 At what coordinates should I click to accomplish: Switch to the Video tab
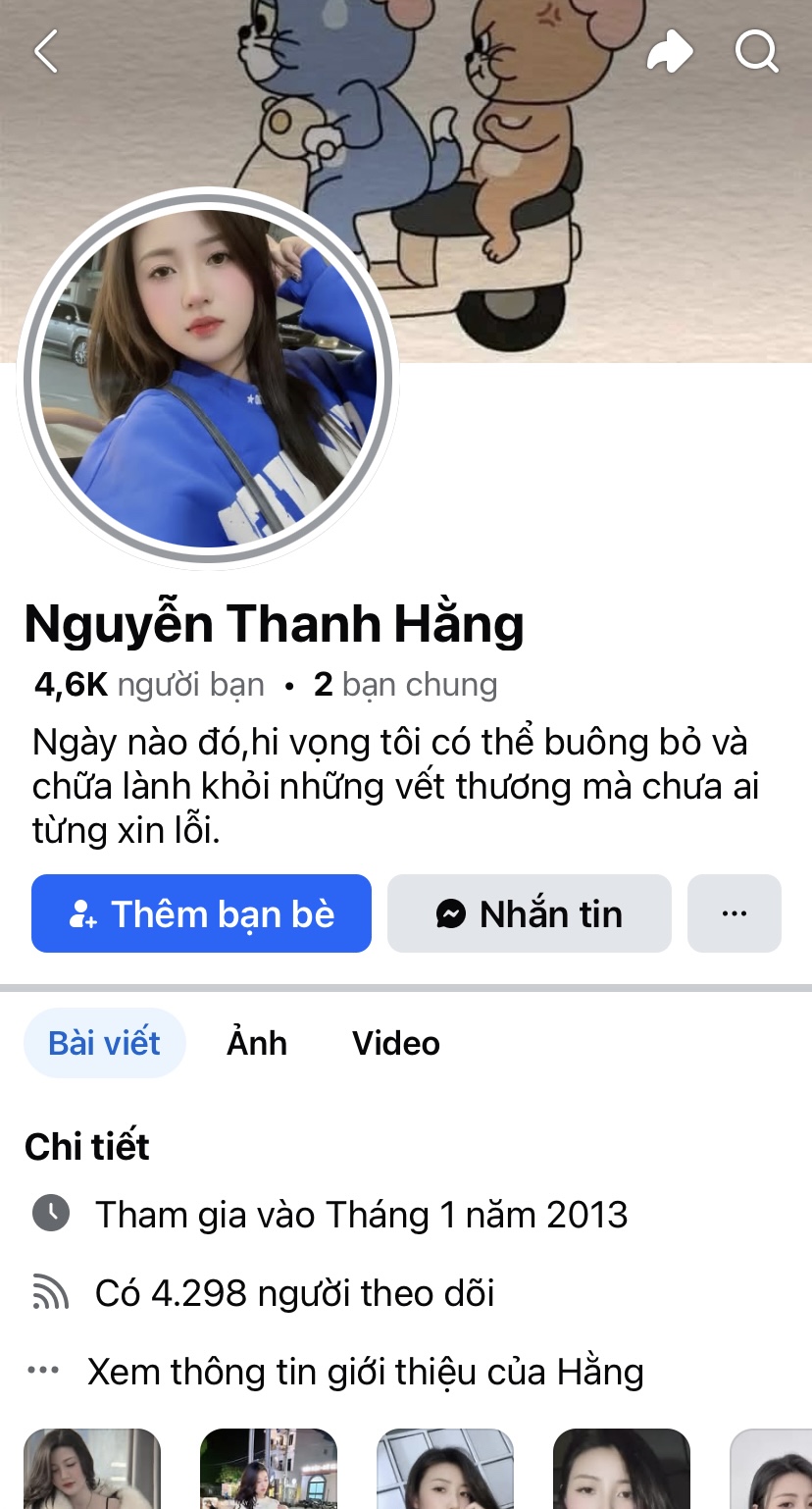click(396, 1043)
